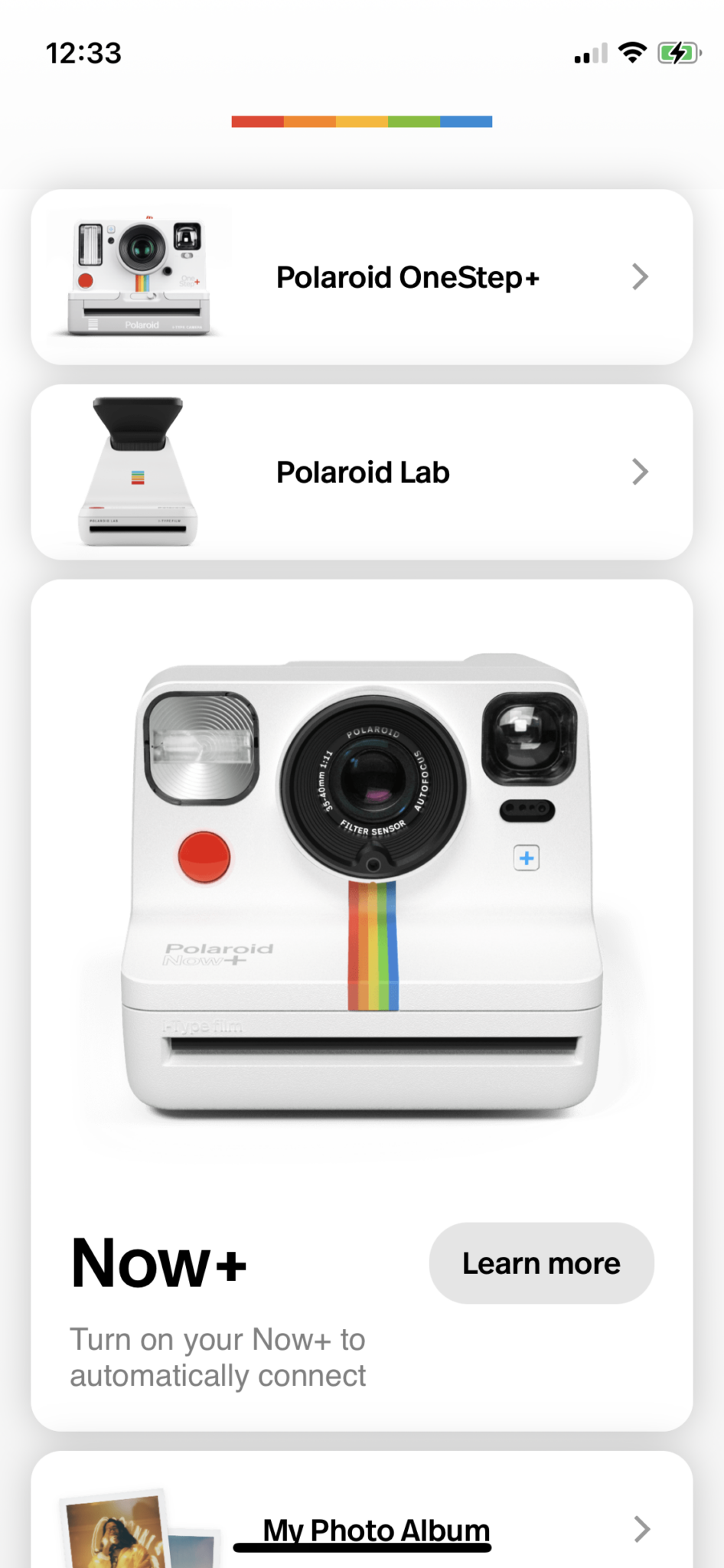Tap the Polaroid Lab title label
The height and width of the screenshot is (1568, 724).
point(362,472)
